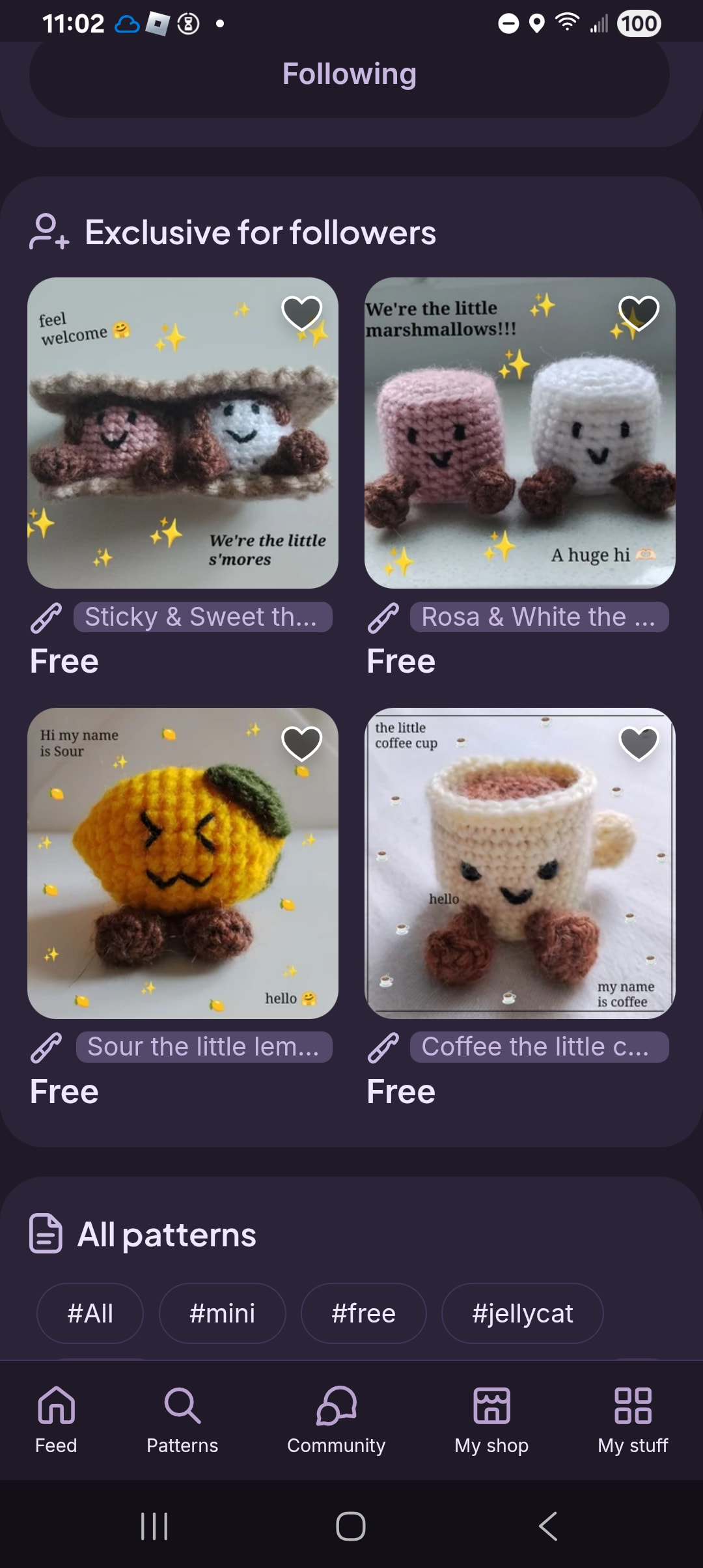703x1568 pixels.
Task: Go to the Feed tab
Action: pos(57,1420)
